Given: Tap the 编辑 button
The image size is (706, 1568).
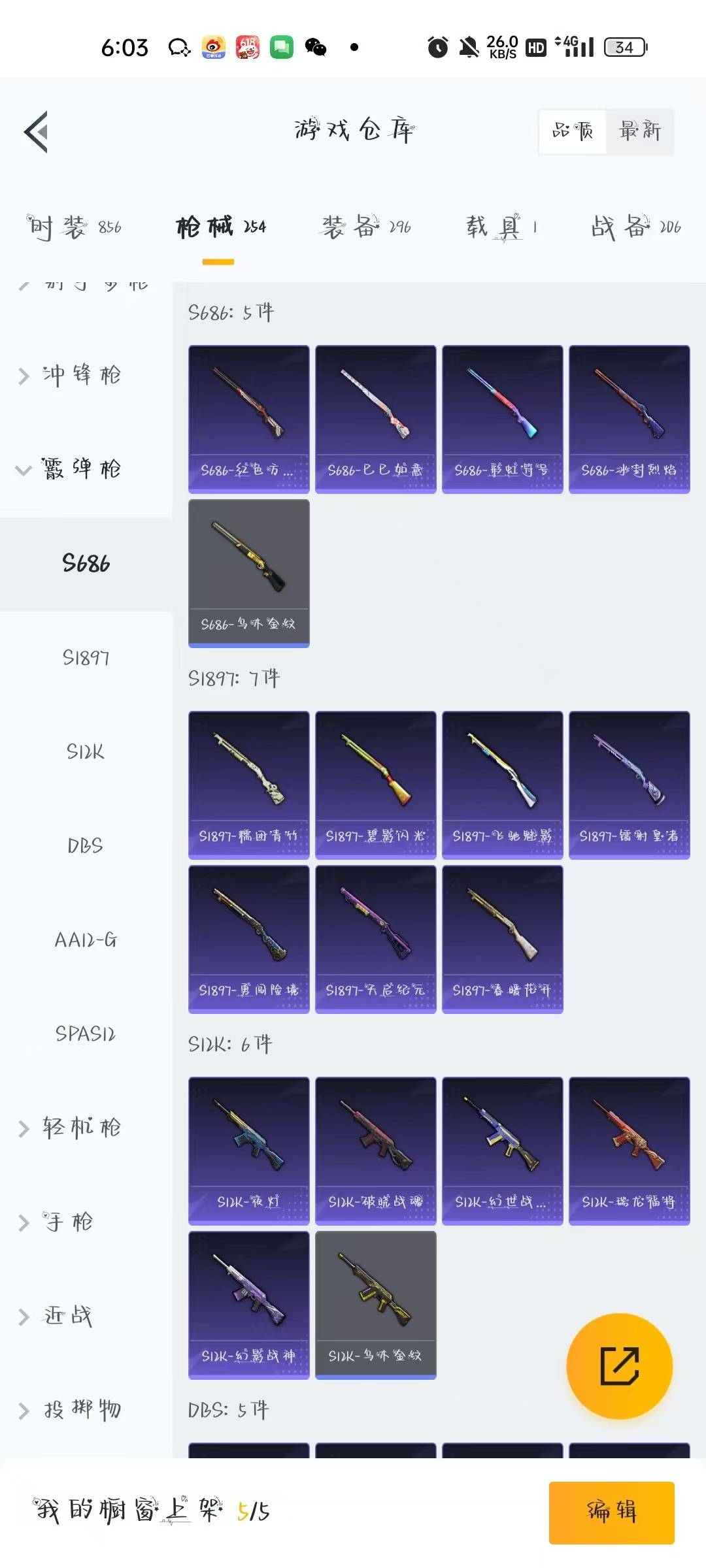Looking at the screenshot, I should [x=611, y=1512].
